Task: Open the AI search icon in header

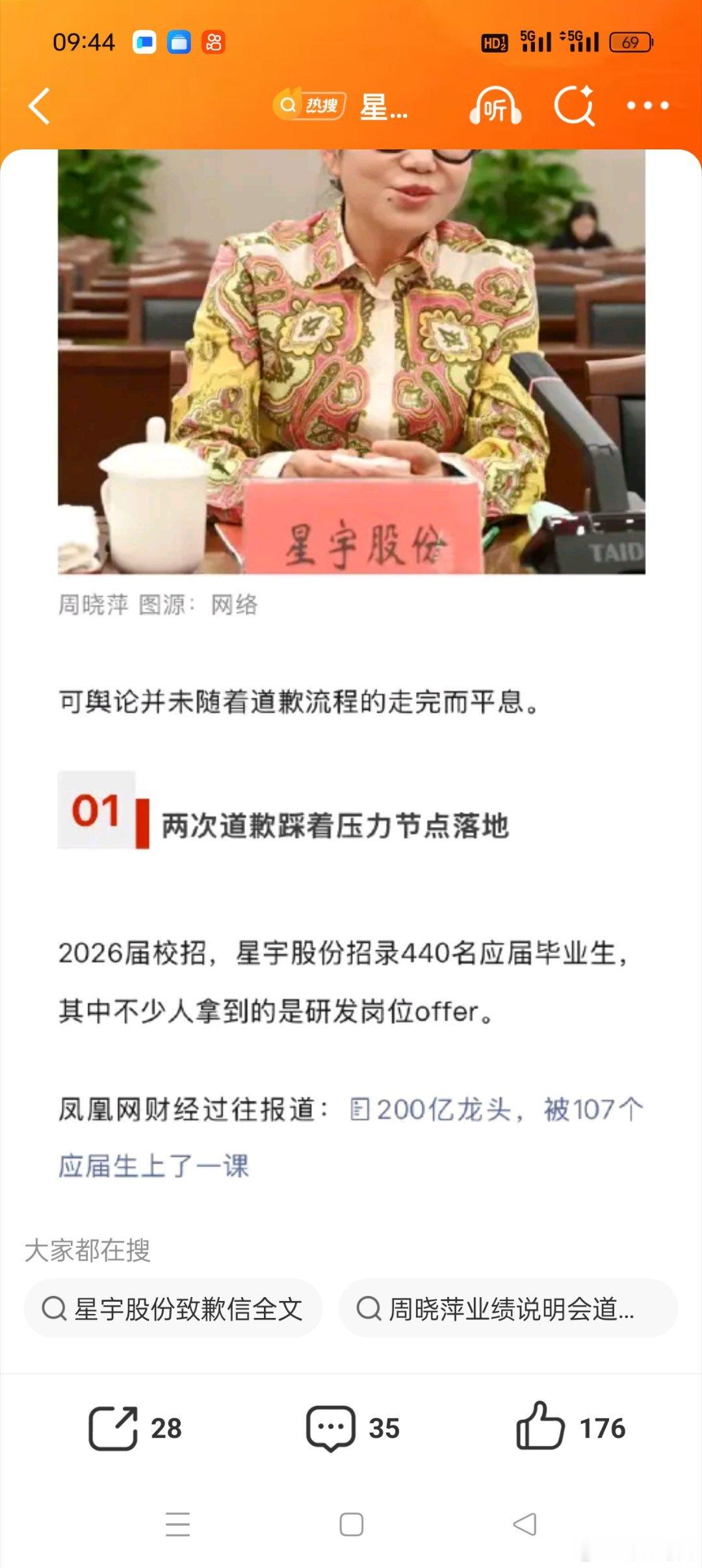Action: (575, 105)
